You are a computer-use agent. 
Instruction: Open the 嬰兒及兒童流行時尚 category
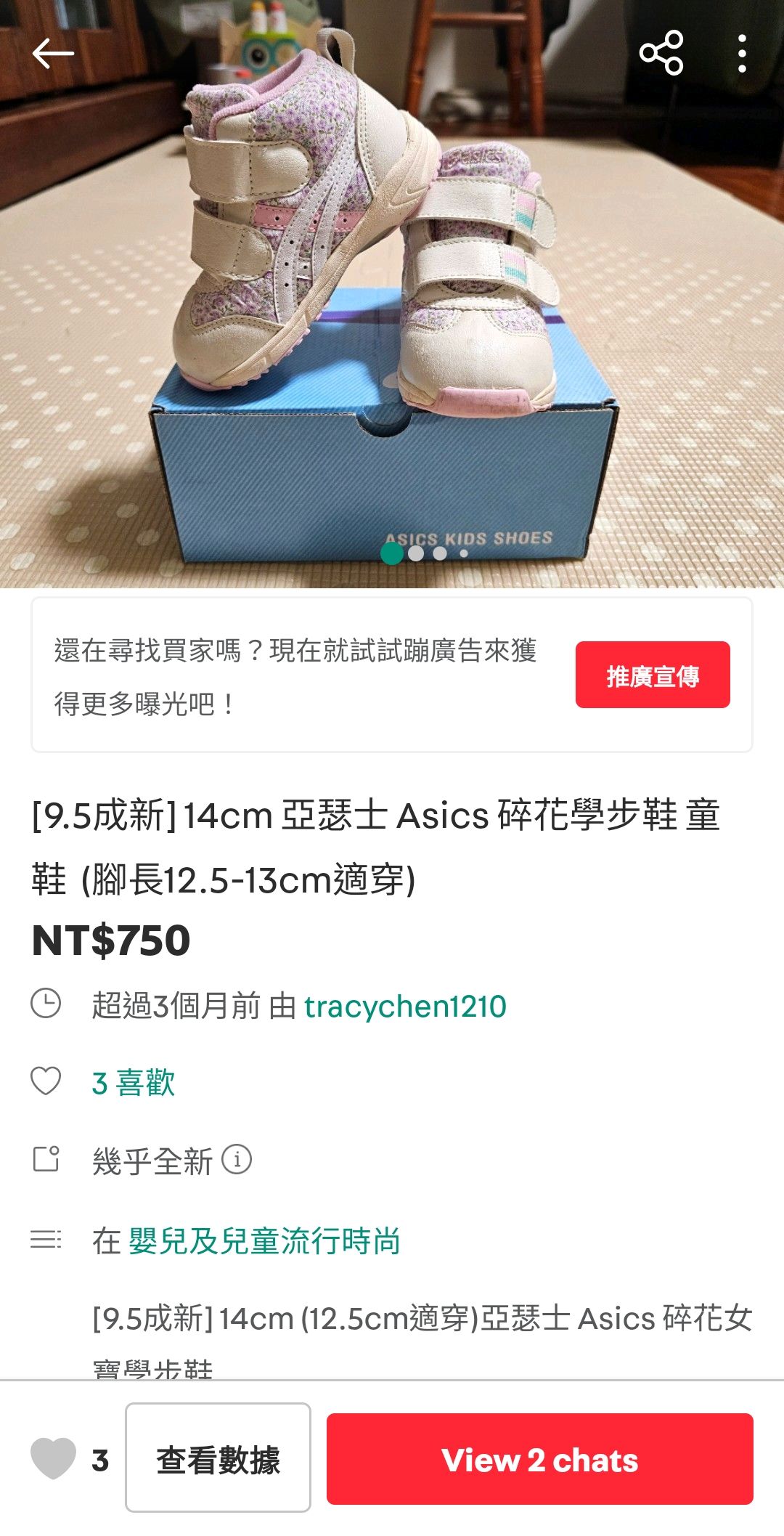pyautogui.click(x=264, y=1241)
